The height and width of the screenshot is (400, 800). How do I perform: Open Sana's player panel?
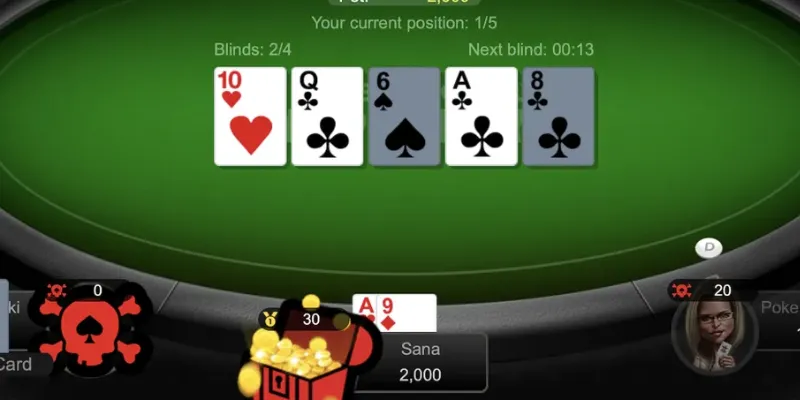tap(421, 362)
